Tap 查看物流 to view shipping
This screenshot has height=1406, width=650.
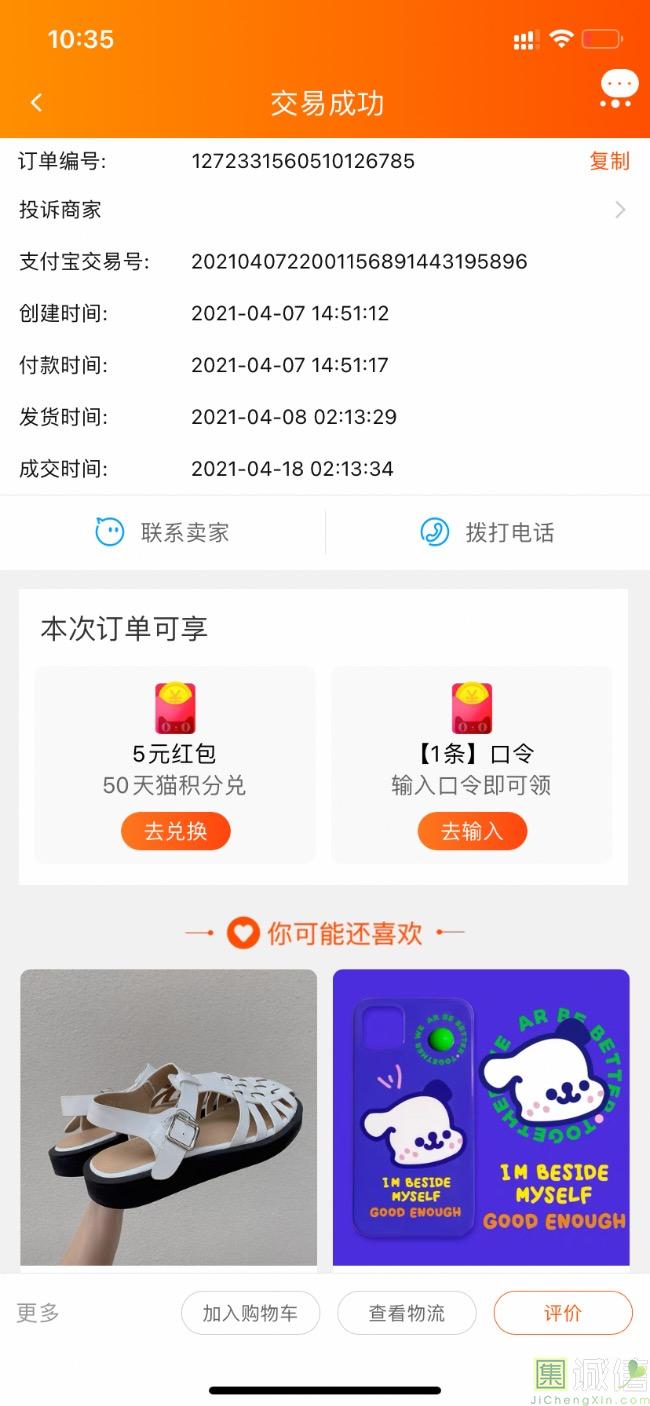[406, 1313]
